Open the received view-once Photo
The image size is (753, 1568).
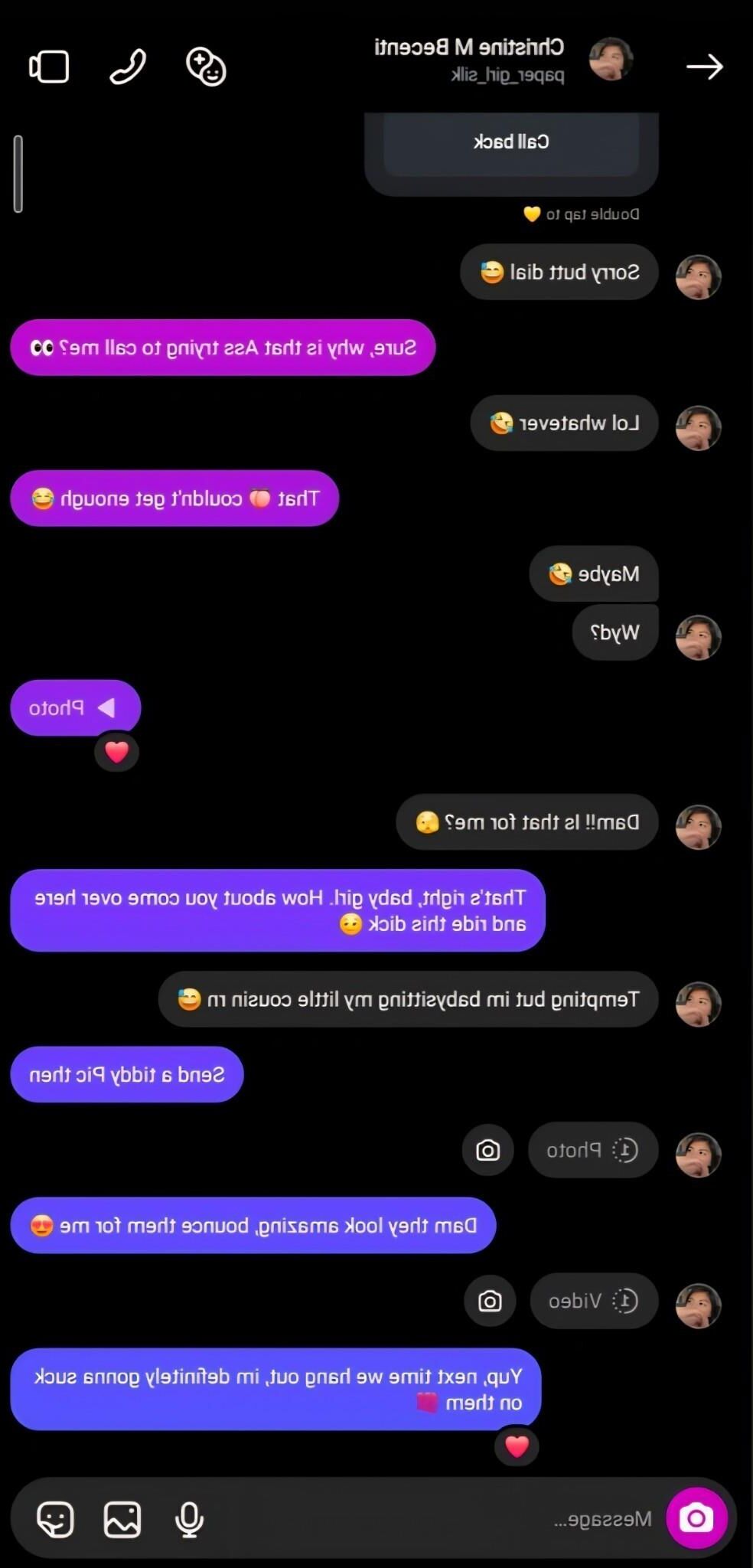[593, 1150]
